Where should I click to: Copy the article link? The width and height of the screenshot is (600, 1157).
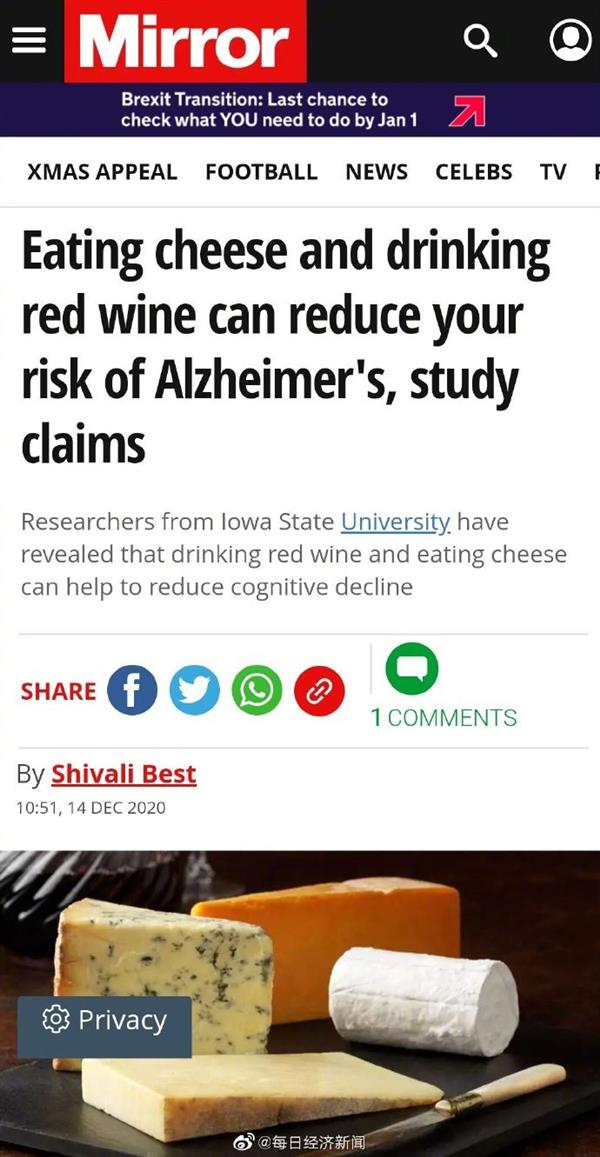tap(319, 691)
